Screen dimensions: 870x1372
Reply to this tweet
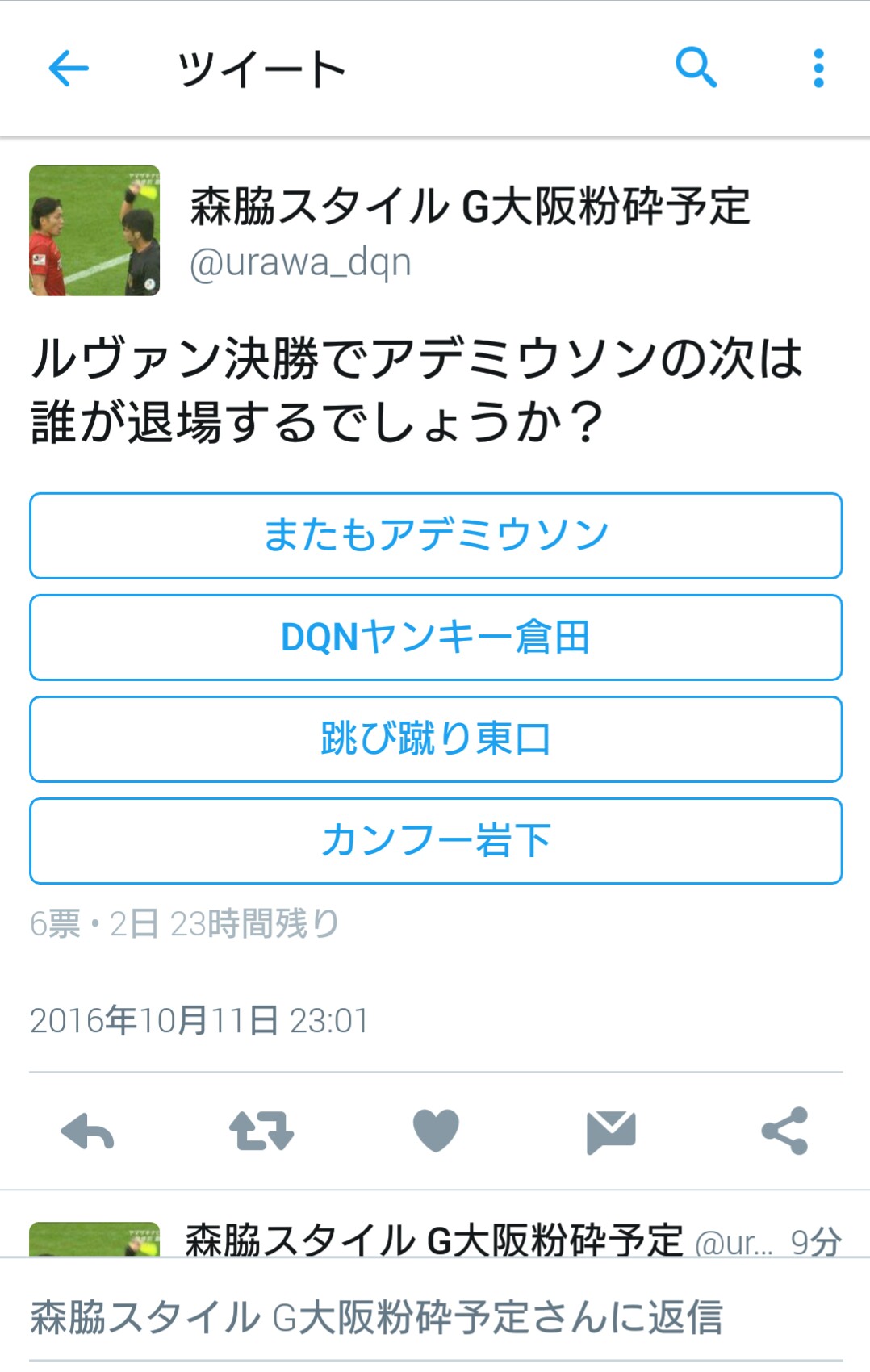coord(87,1131)
